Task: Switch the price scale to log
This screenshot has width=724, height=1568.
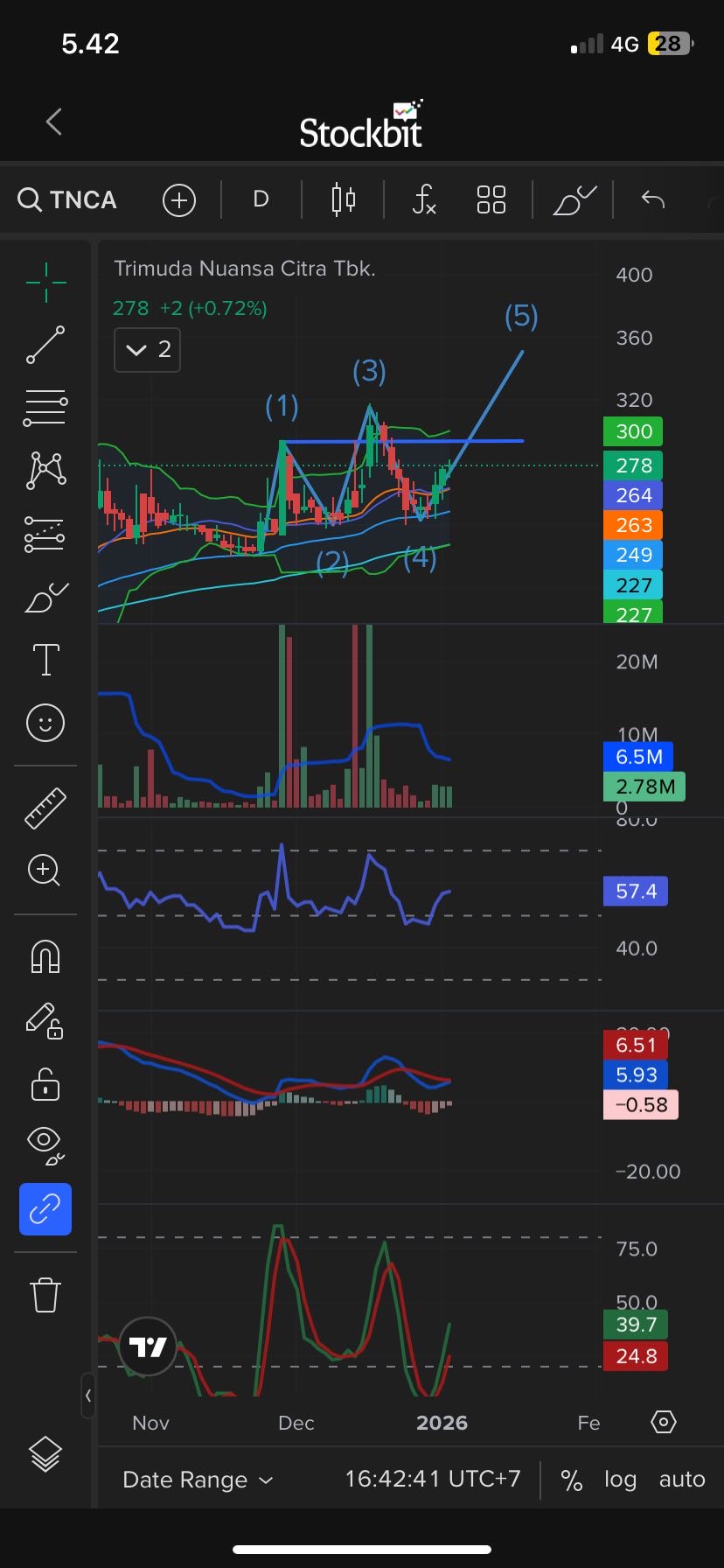Action: click(x=620, y=1480)
